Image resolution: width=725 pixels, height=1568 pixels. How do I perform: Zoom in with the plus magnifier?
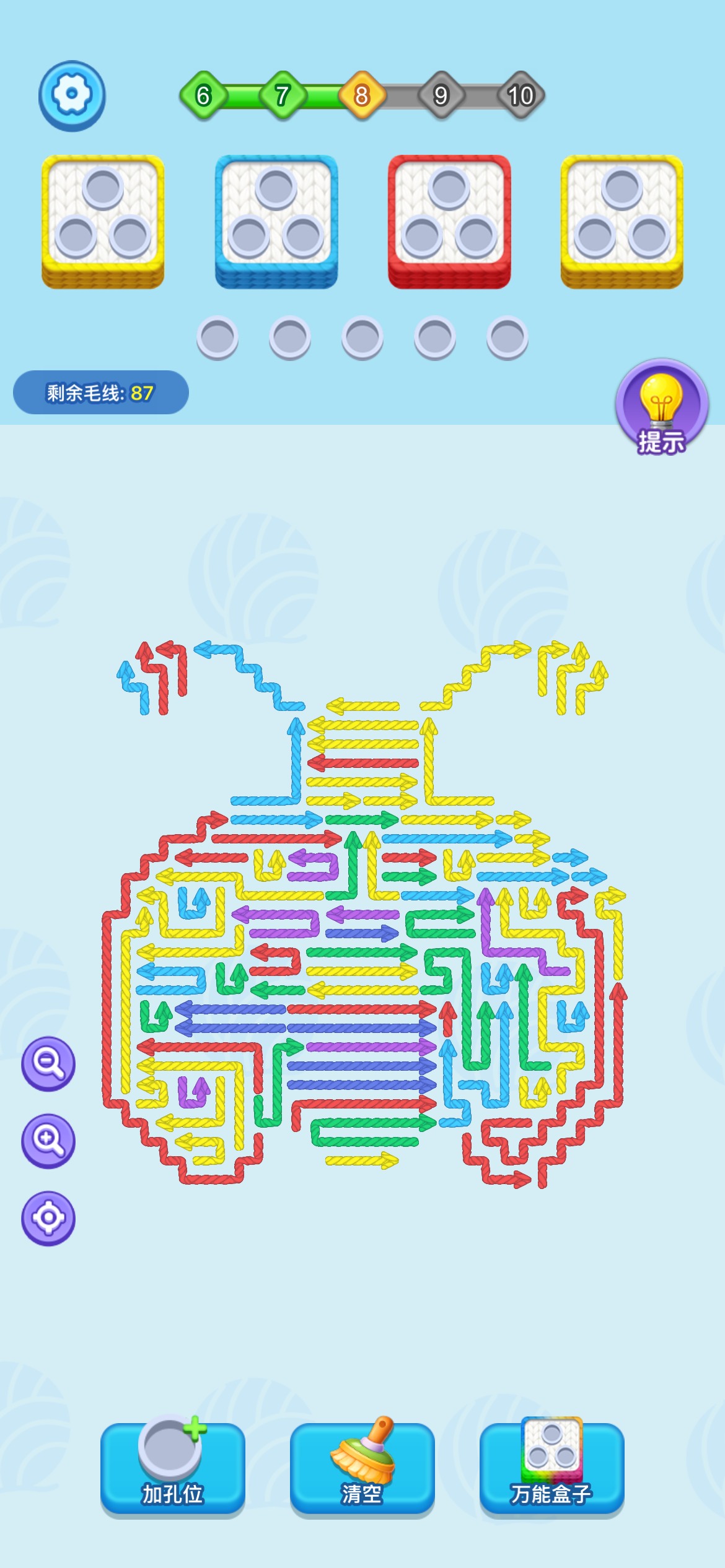[x=48, y=1141]
